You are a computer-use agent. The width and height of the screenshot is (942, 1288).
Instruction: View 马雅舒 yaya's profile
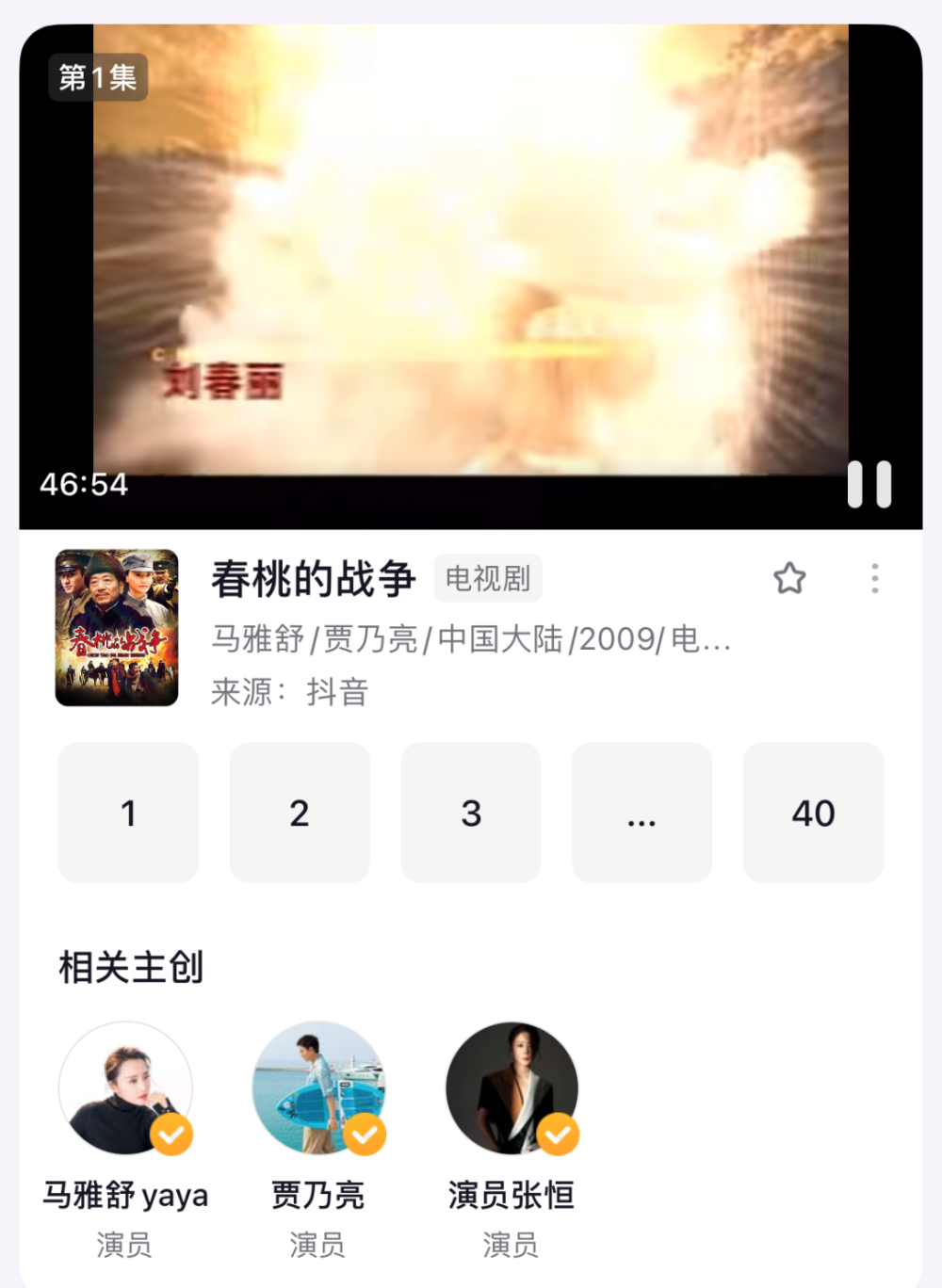coord(125,1088)
